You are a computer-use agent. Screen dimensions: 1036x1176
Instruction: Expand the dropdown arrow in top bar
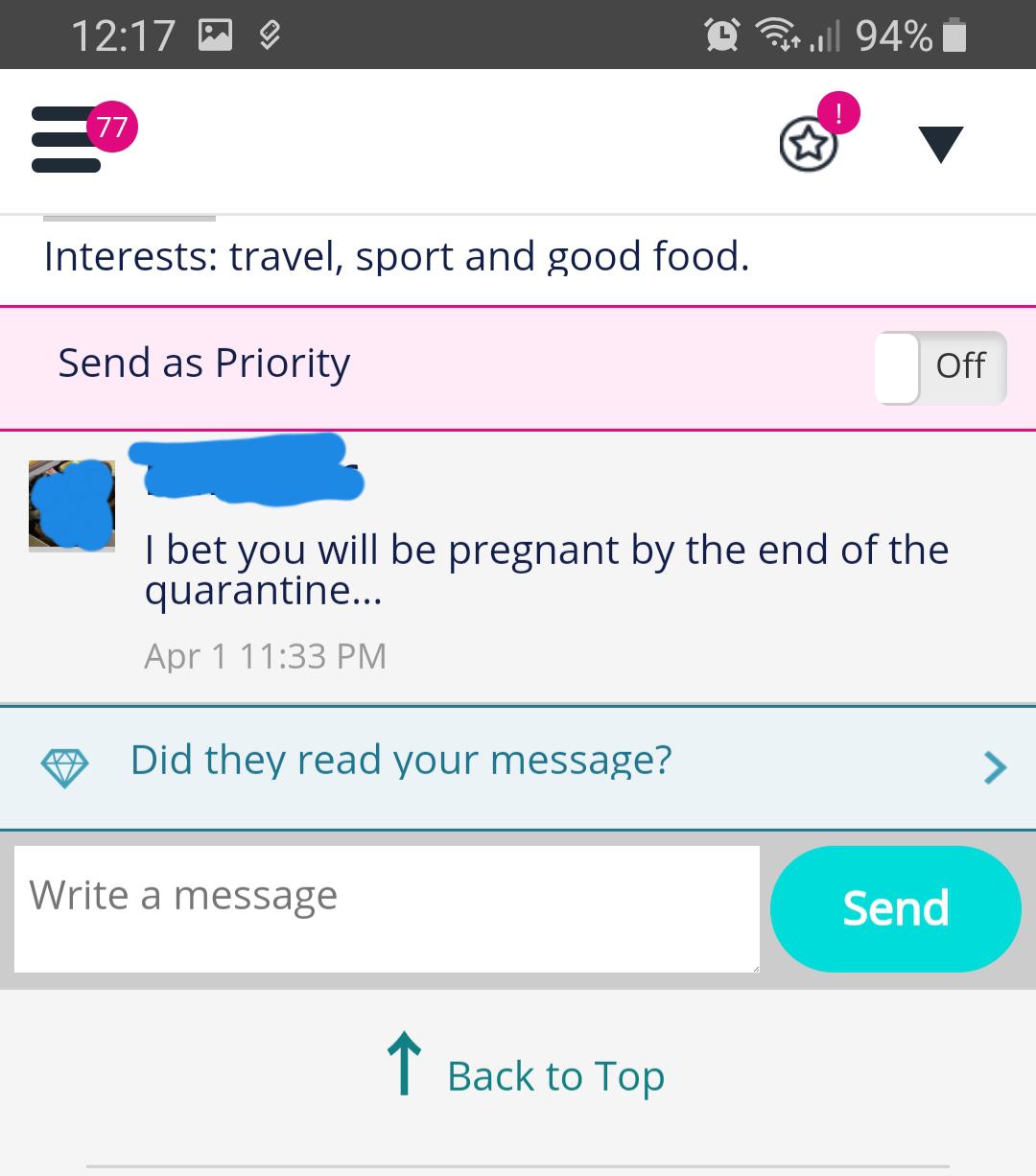click(940, 145)
